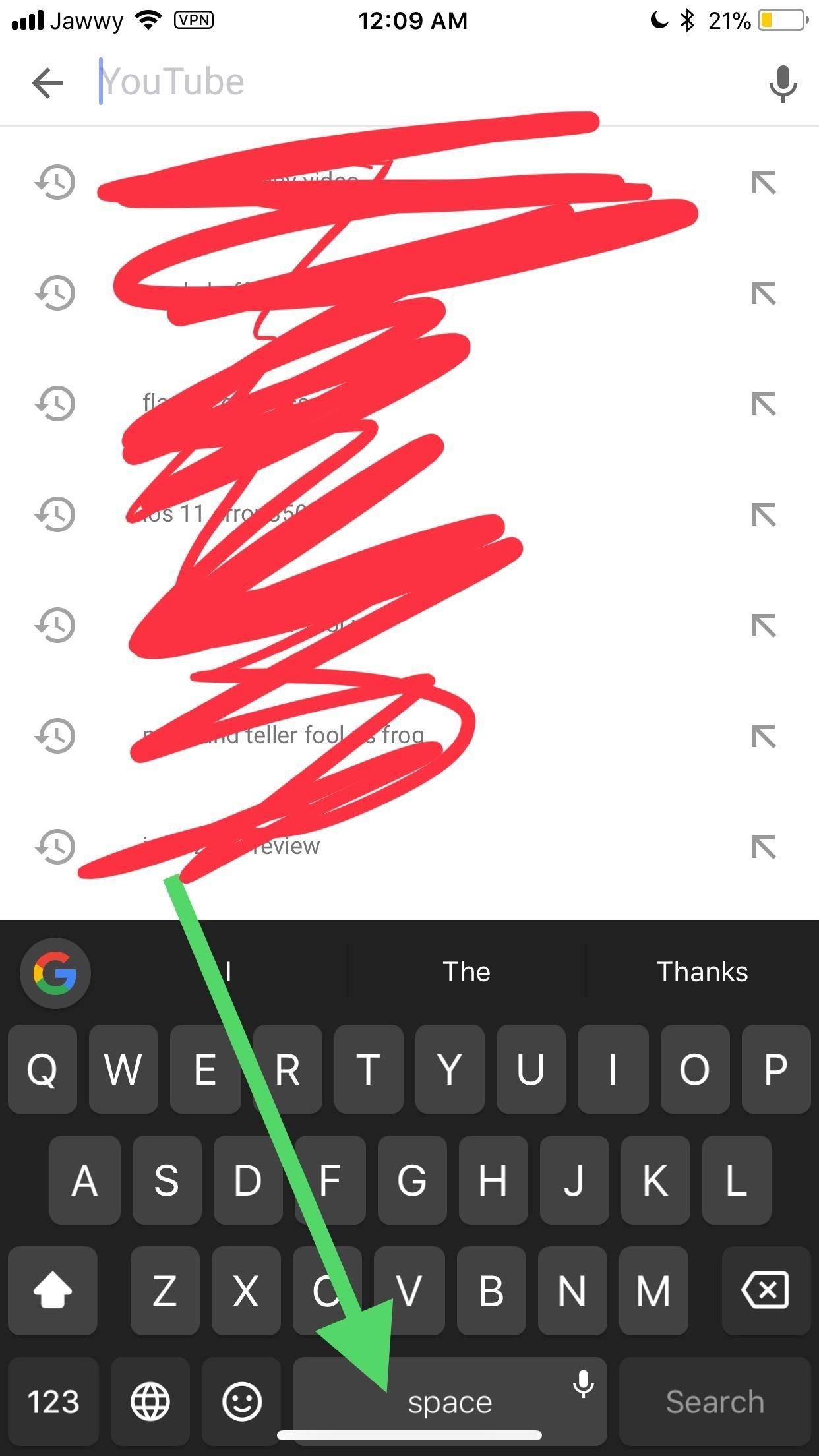Focus the YouTube search field

[x=422, y=82]
